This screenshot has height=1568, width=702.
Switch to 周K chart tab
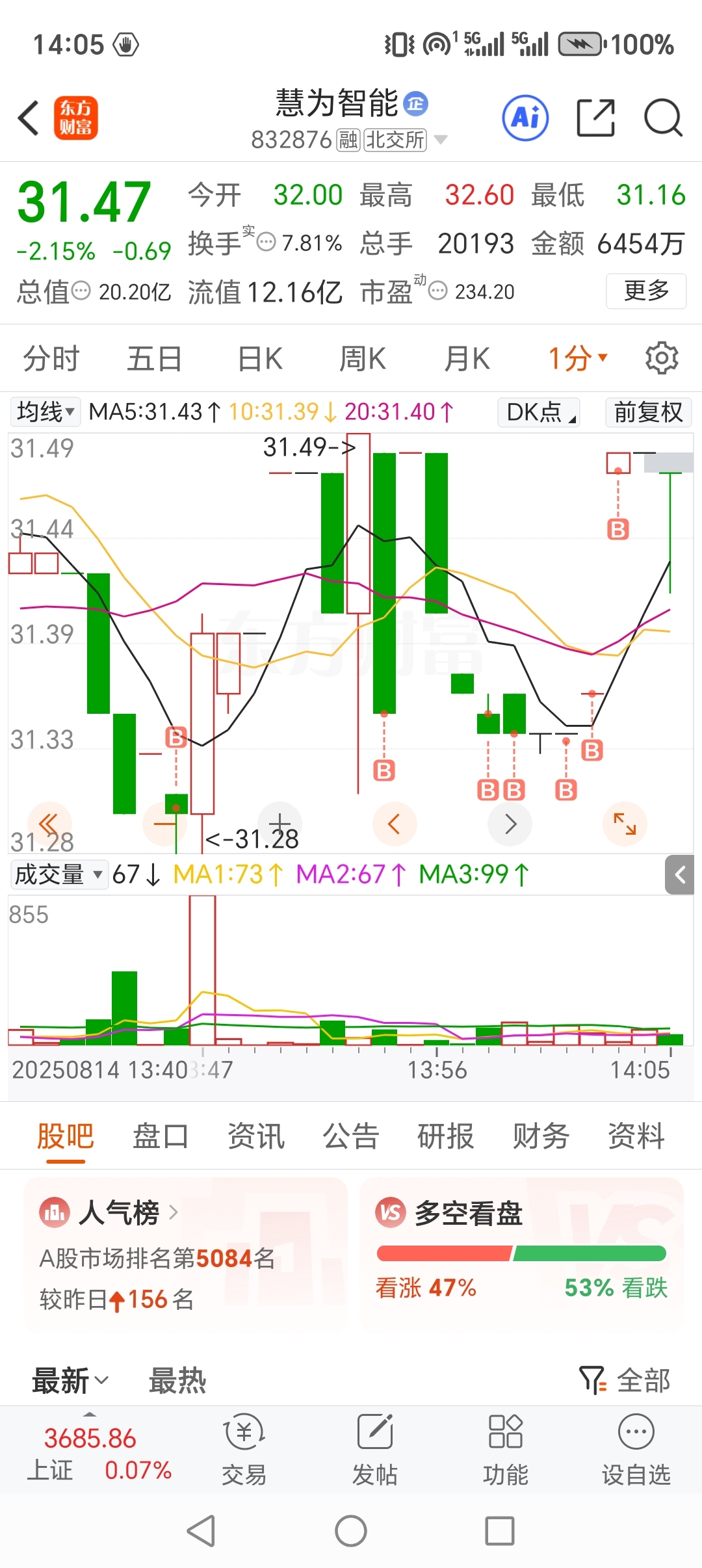click(363, 359)
